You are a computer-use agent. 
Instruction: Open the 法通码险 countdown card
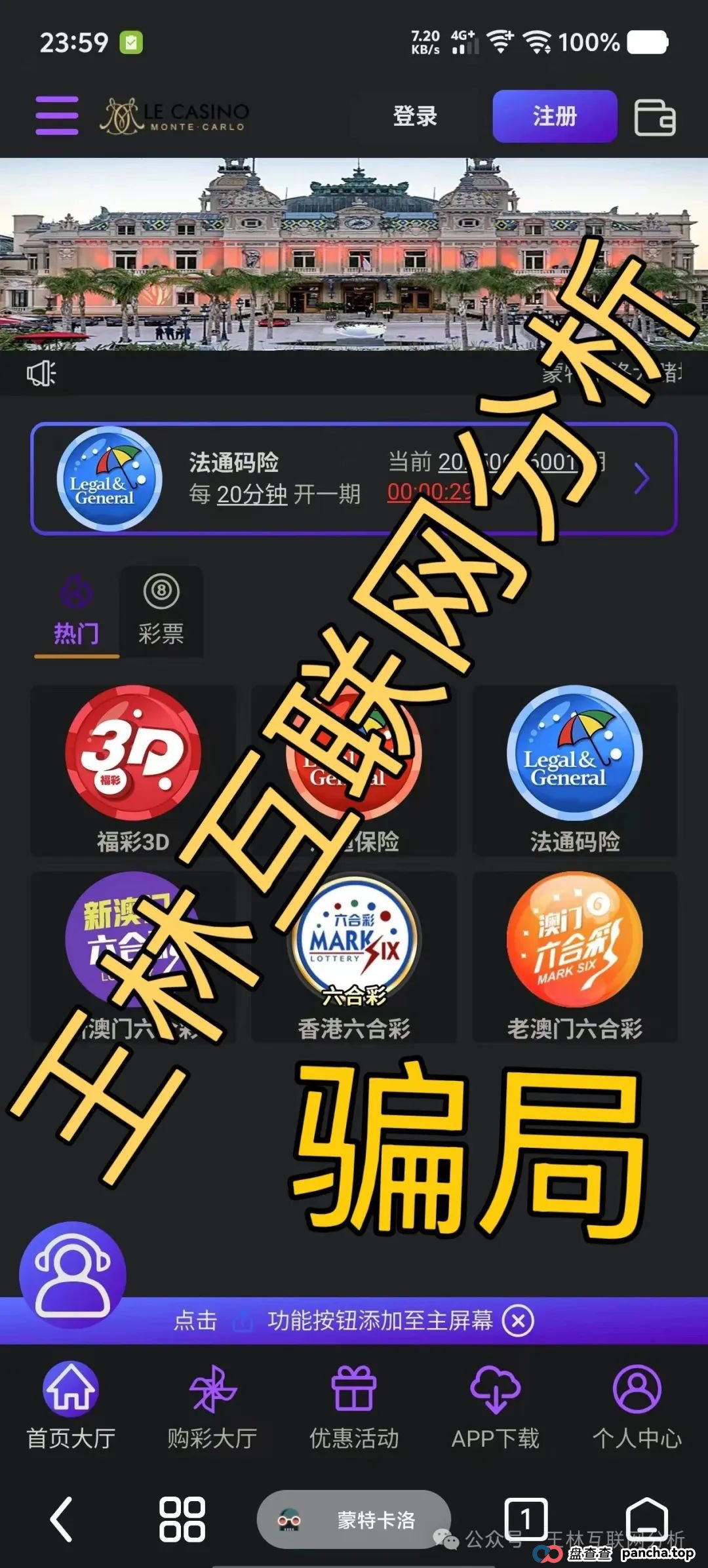(x=353, y=479)
